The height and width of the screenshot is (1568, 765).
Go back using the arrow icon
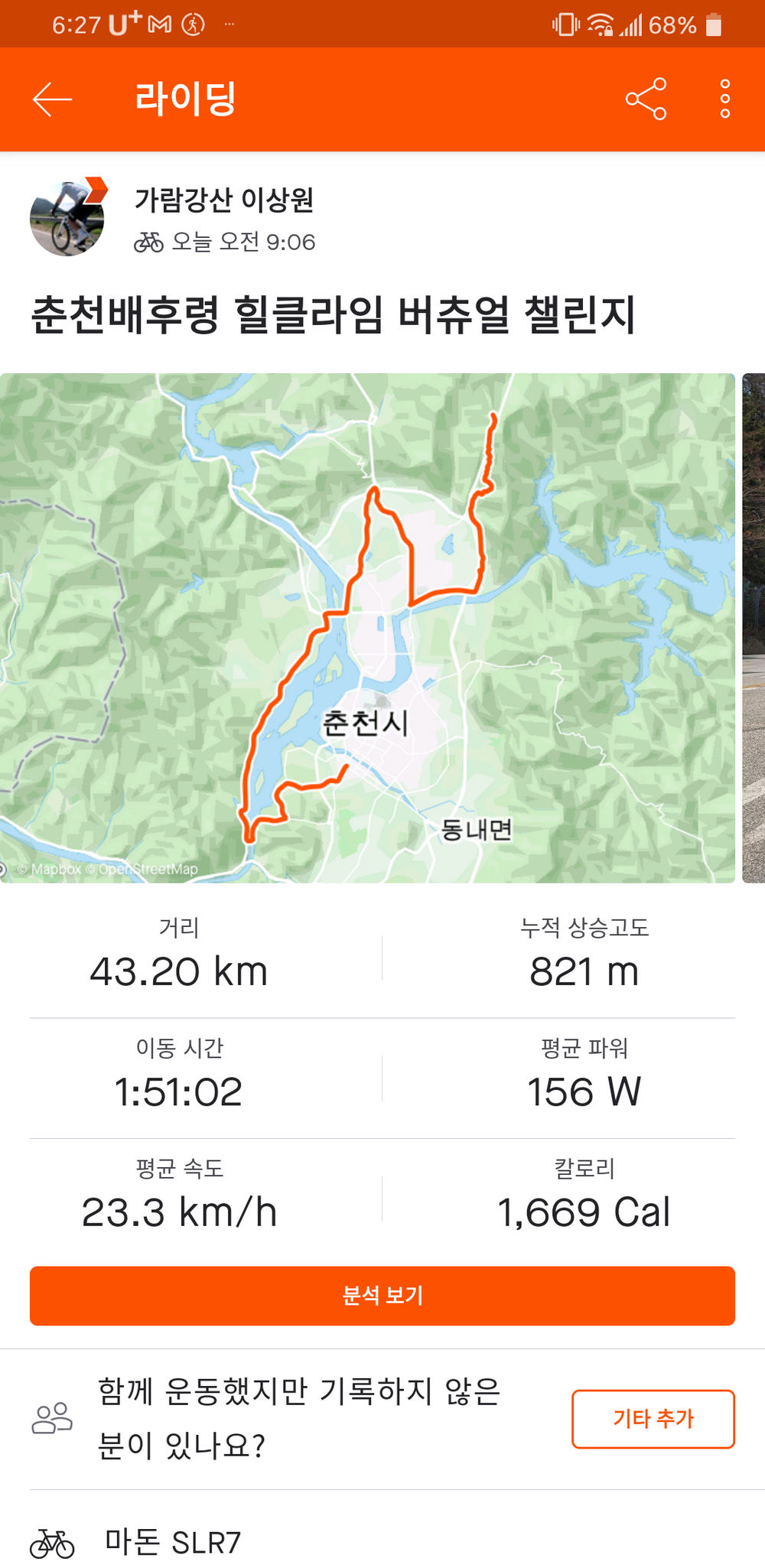52,99
